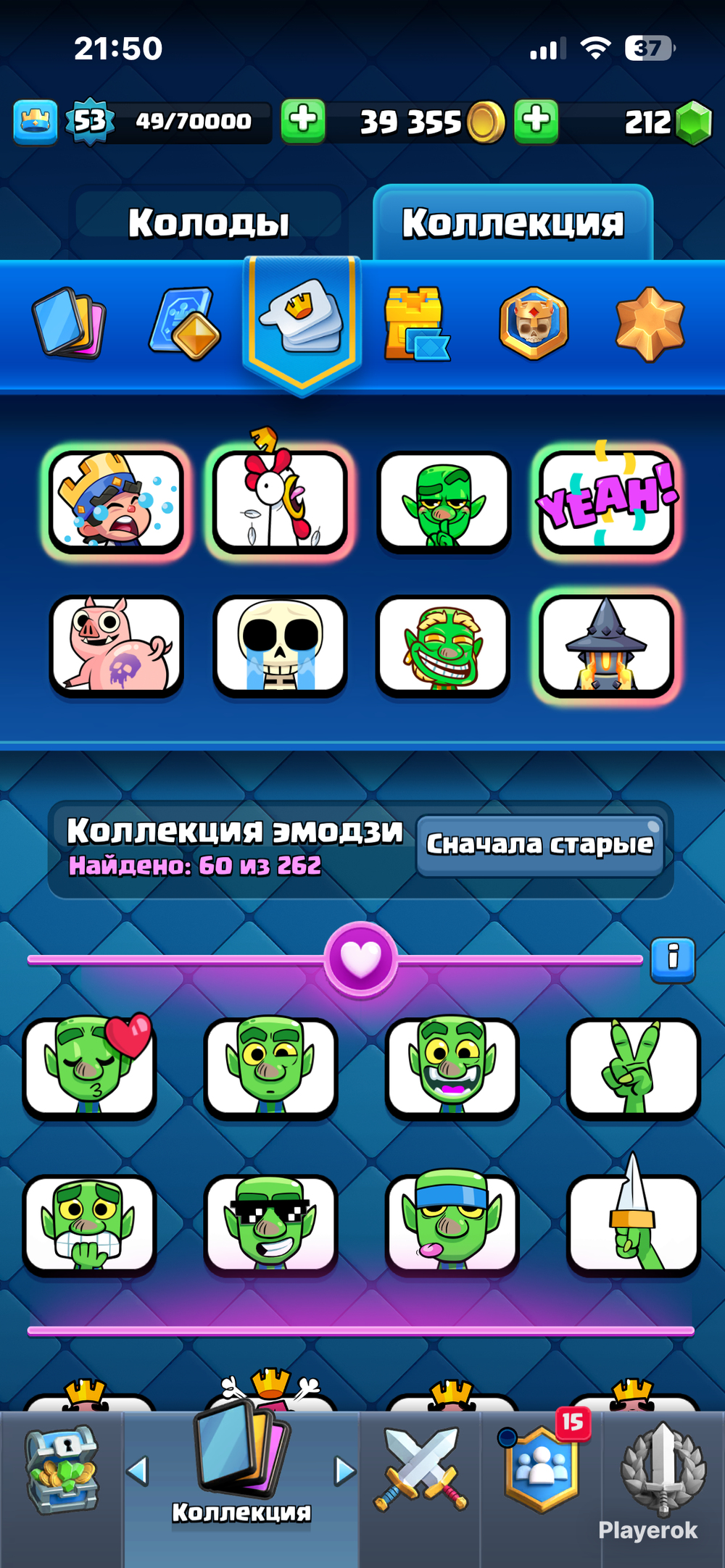Change sorting with Сначала старые button
The height and width of the screenshot is (1568, 725).
[x=540, y=845]
